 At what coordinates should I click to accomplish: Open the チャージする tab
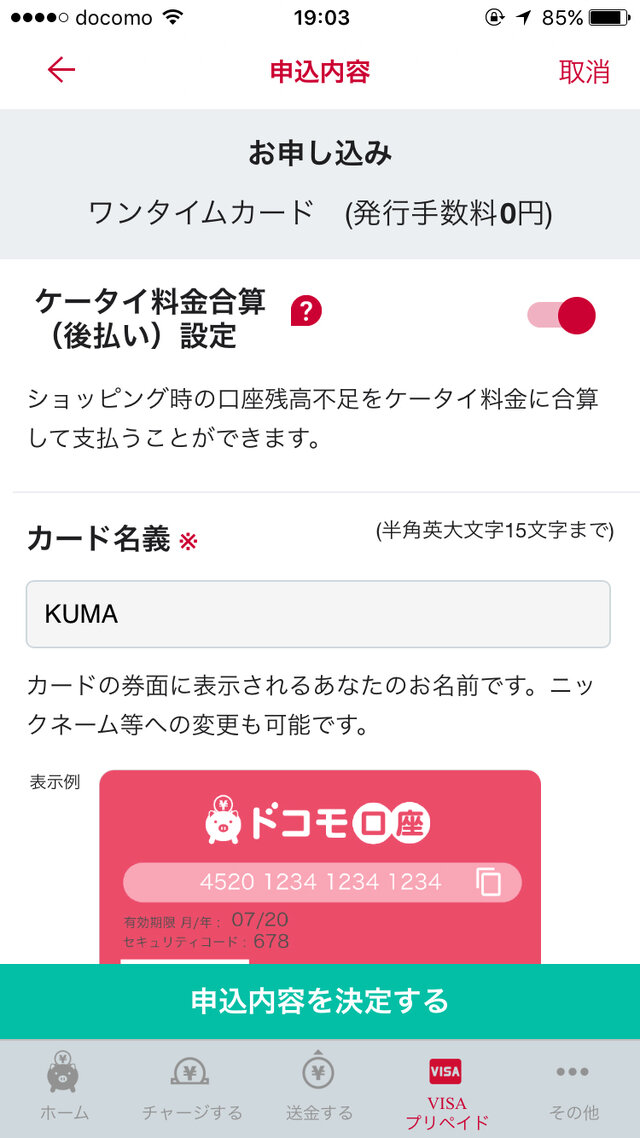[191, 1089]
